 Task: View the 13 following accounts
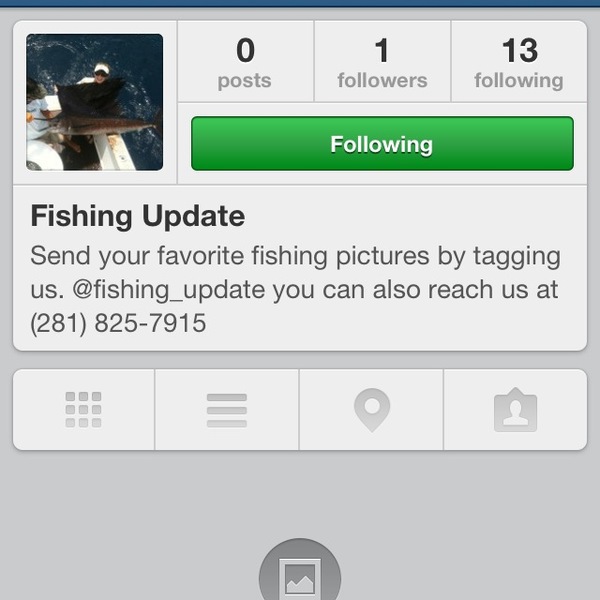(x=519, y=62)
